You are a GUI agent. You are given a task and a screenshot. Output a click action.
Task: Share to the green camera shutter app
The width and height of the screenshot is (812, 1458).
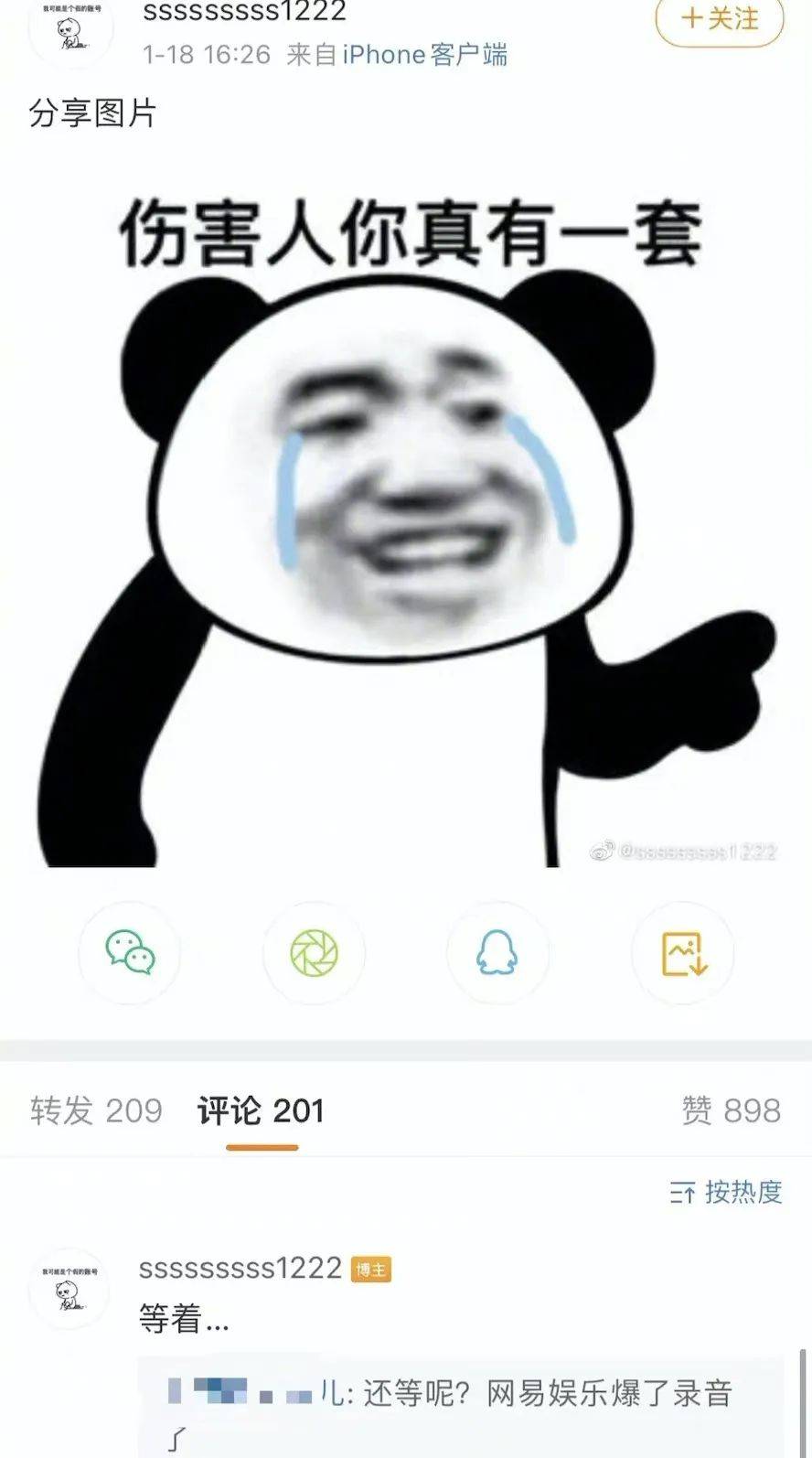click(314, 953)
